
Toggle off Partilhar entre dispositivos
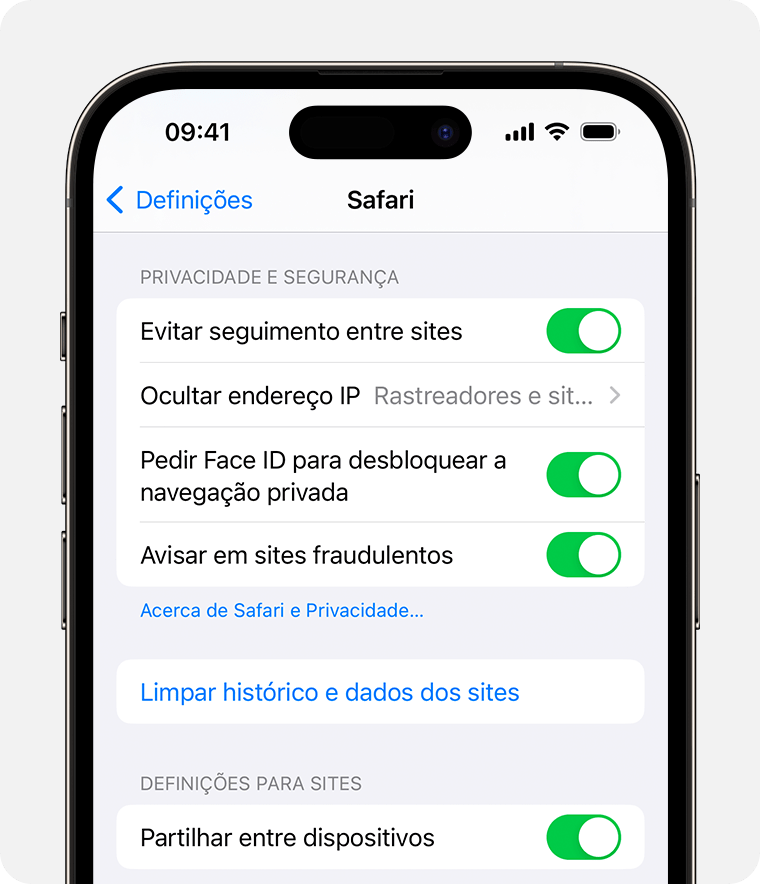point(584,838)
